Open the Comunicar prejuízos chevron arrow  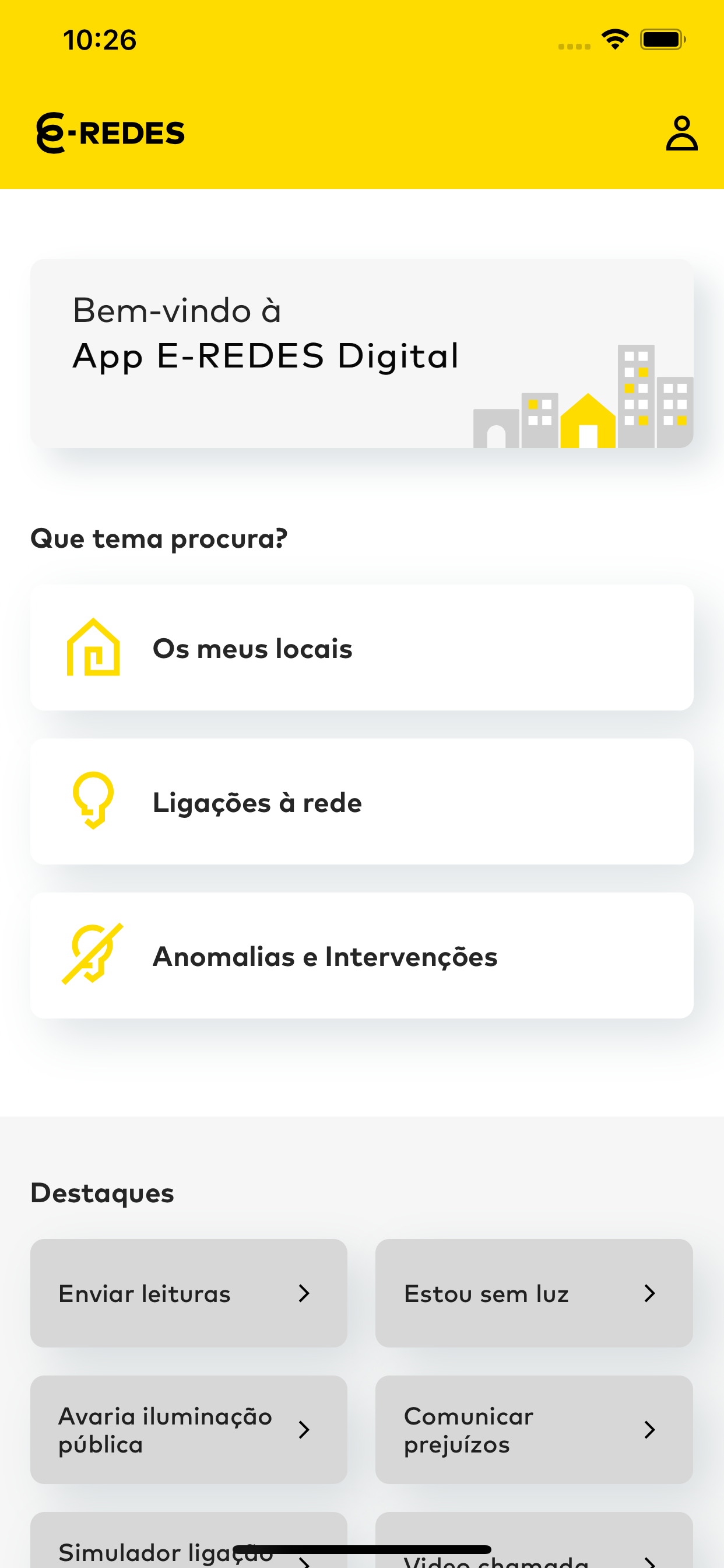click(649, 1430)
